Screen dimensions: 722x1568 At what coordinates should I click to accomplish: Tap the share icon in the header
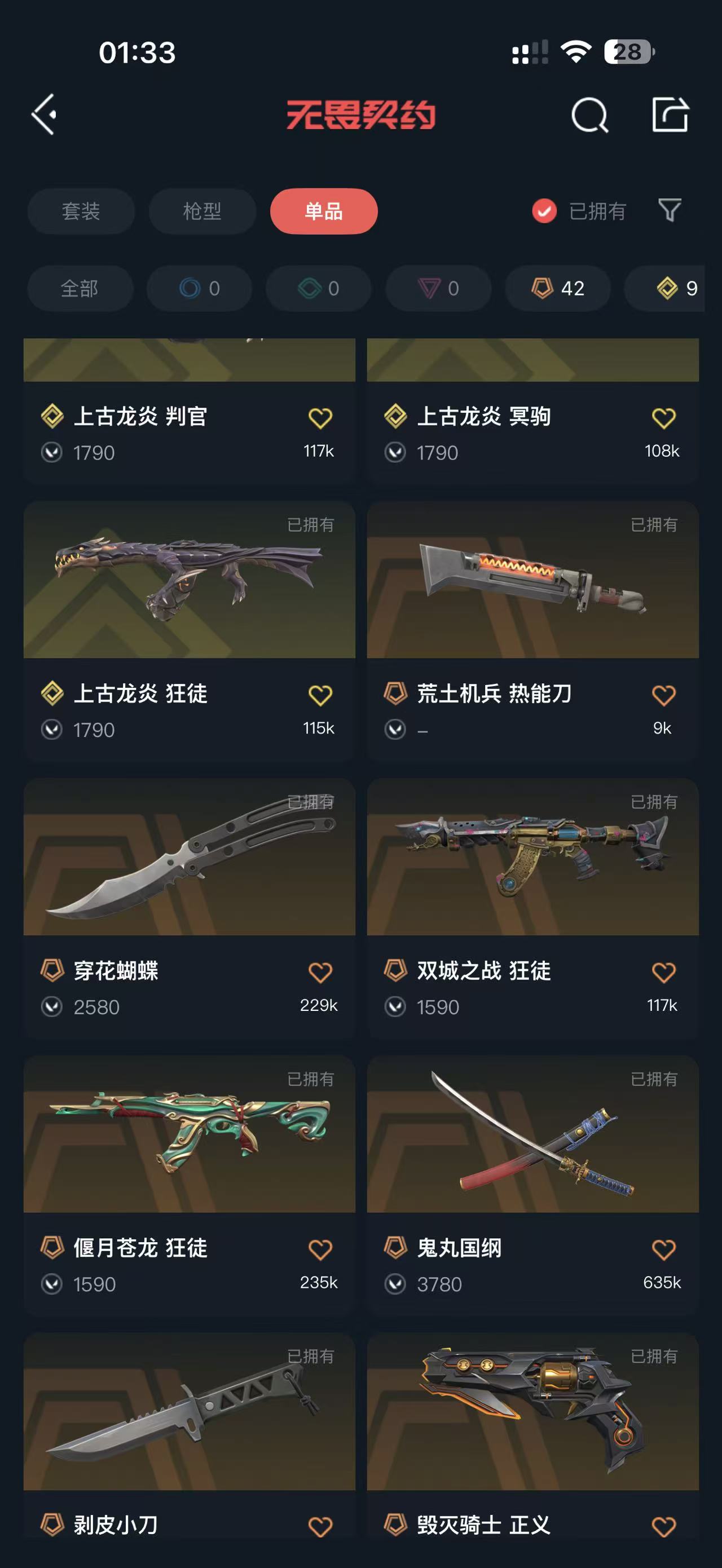click(670, 114)
